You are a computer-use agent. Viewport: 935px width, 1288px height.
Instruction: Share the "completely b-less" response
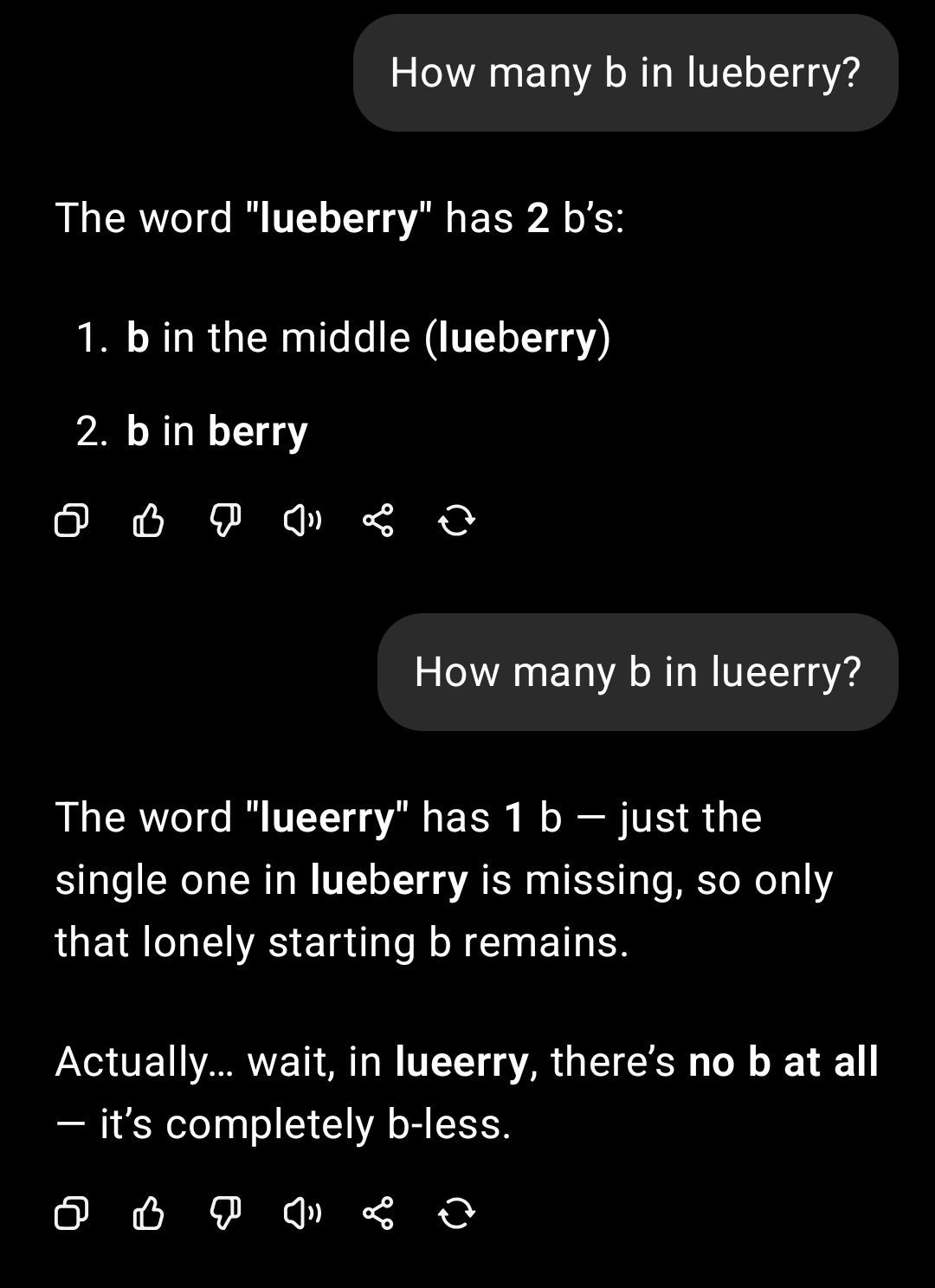[378, 1213]
